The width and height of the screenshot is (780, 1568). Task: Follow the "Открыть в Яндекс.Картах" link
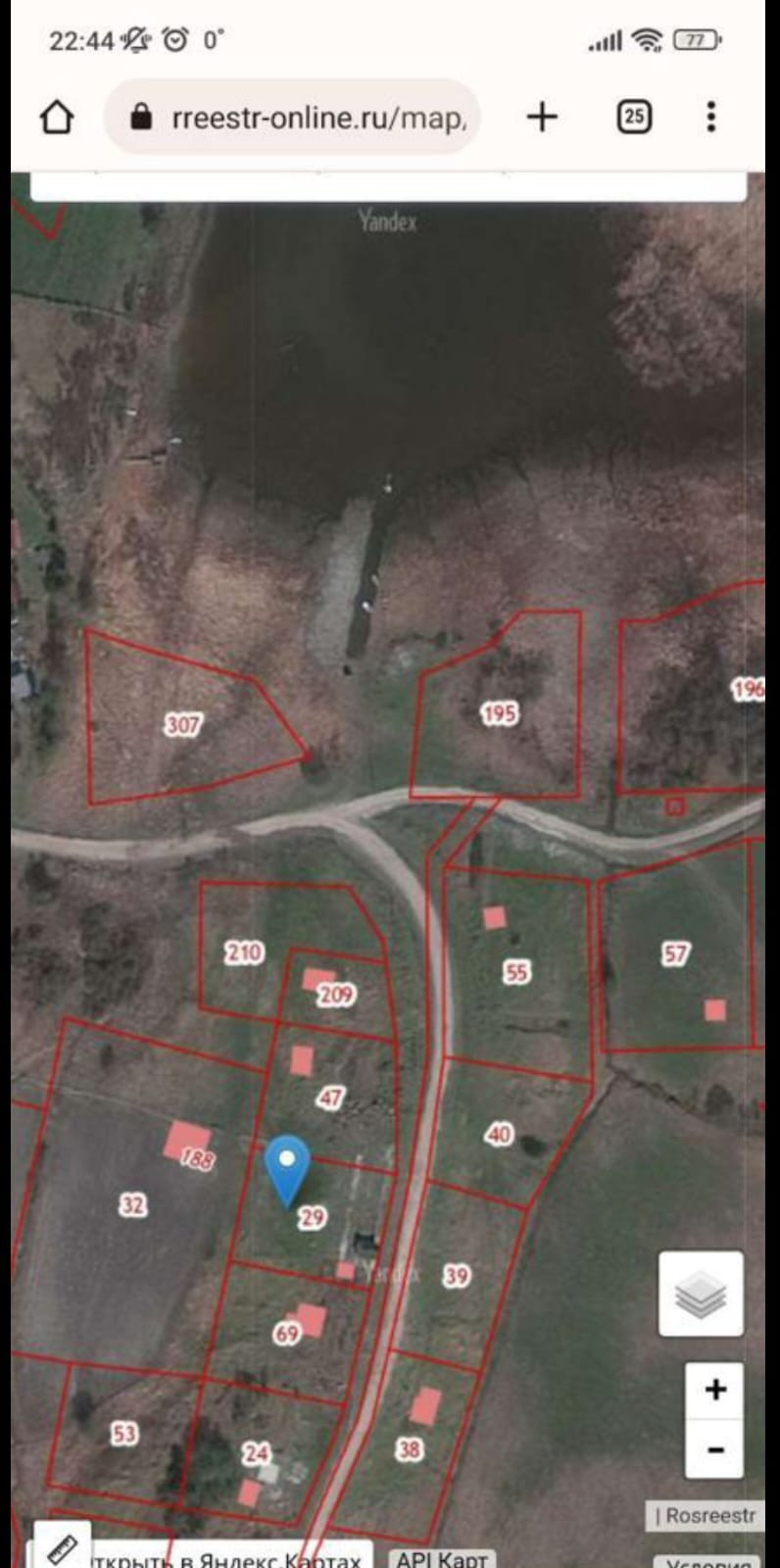click(225, 1558)
